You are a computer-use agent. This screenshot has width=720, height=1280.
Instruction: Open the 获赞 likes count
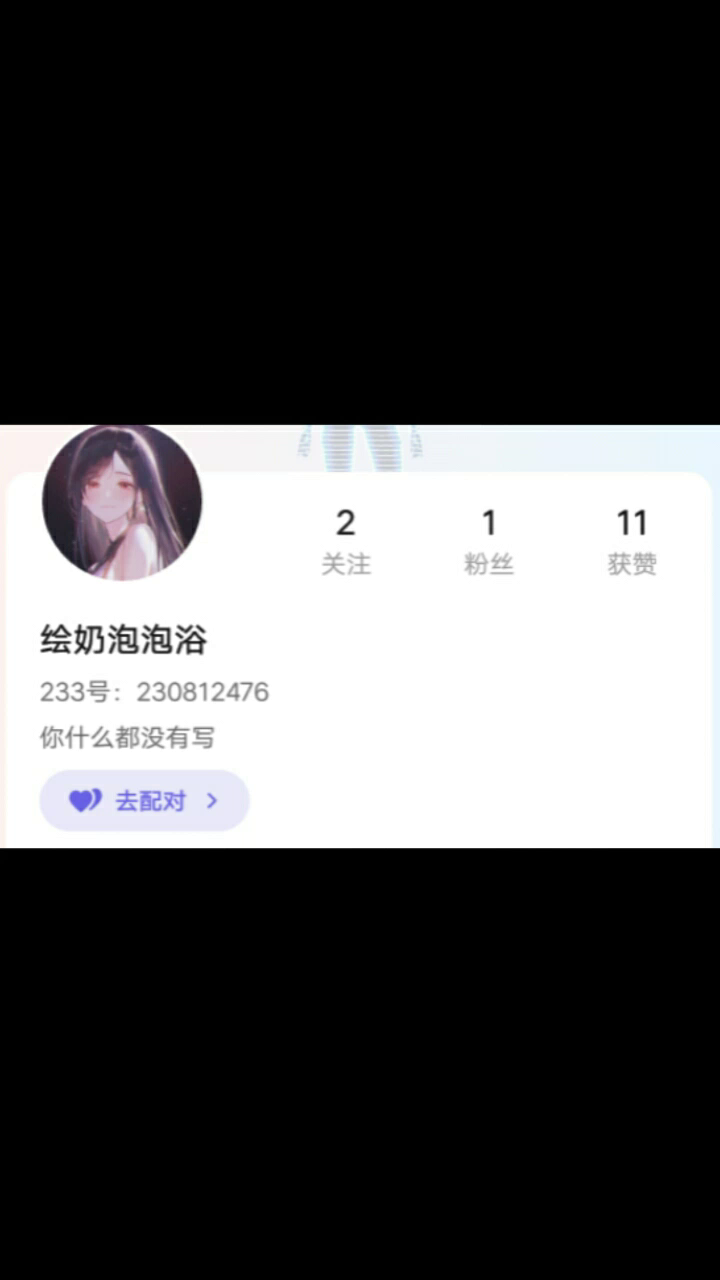click(632, 541)
